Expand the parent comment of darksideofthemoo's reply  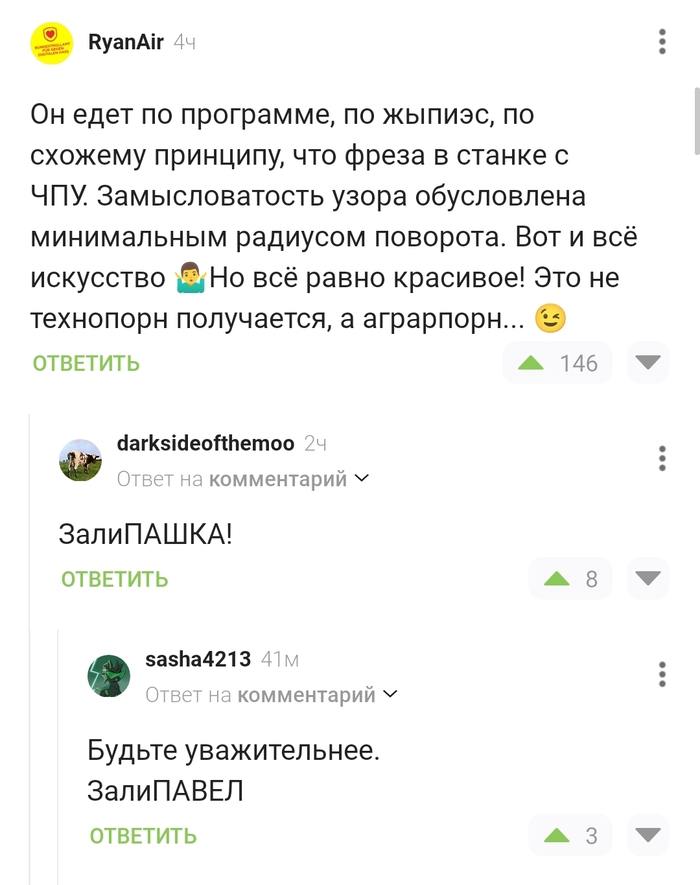pyautogui.click(x=243, y=479)
